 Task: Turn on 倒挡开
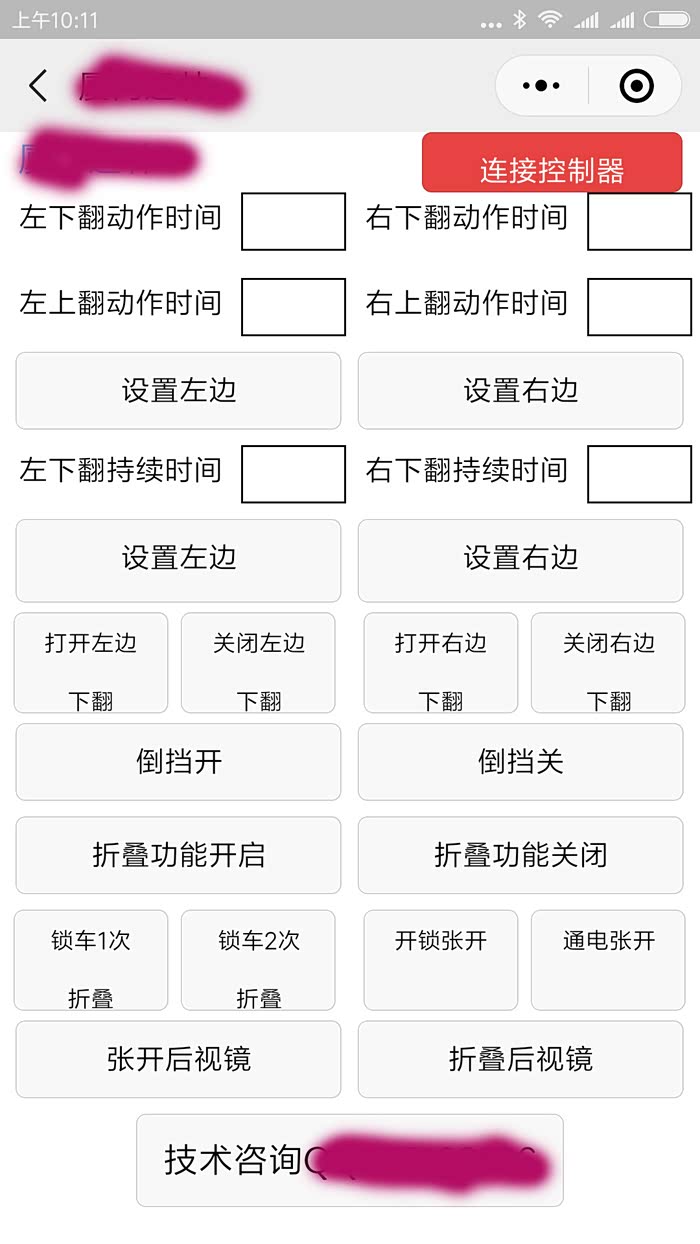tap(178, 762)
